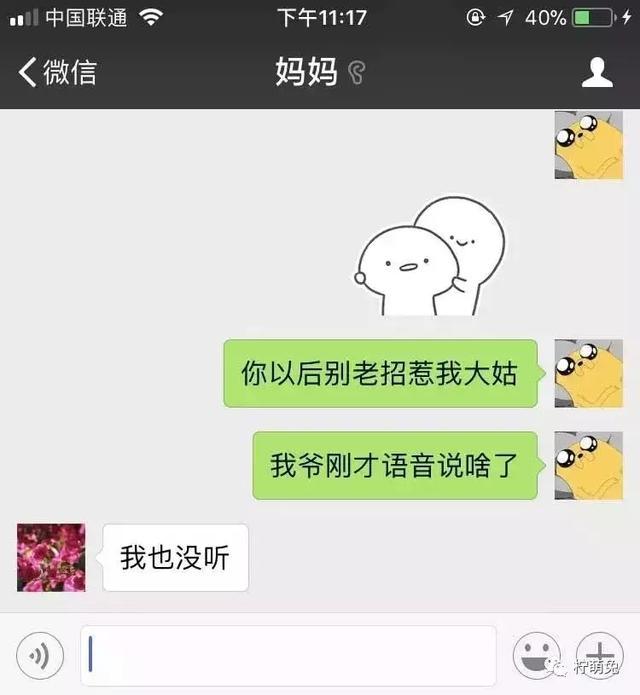Open the plus attachments menu
Viewport: 640px width, 695px height.
(x=600, y=655)
